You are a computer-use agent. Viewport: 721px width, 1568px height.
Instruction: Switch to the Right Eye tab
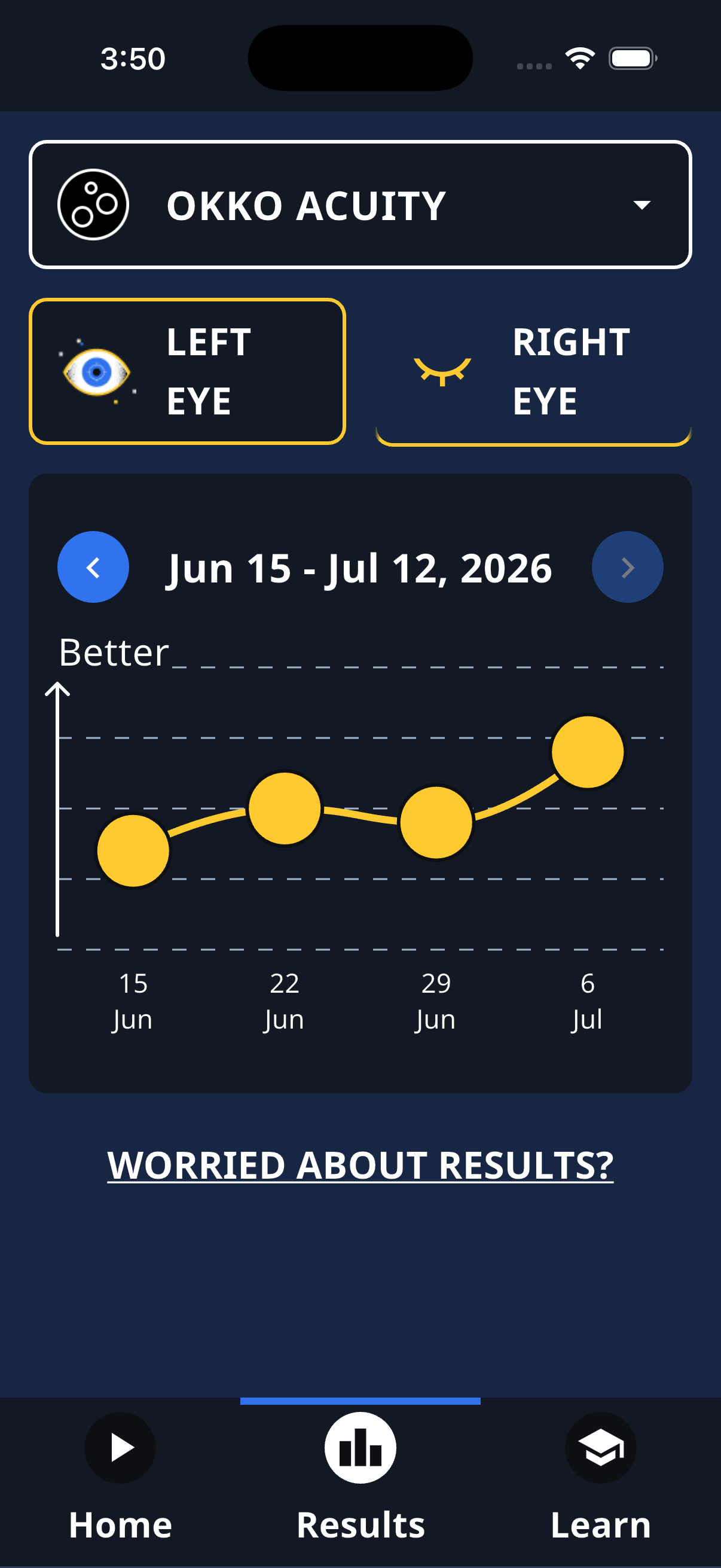534,371
